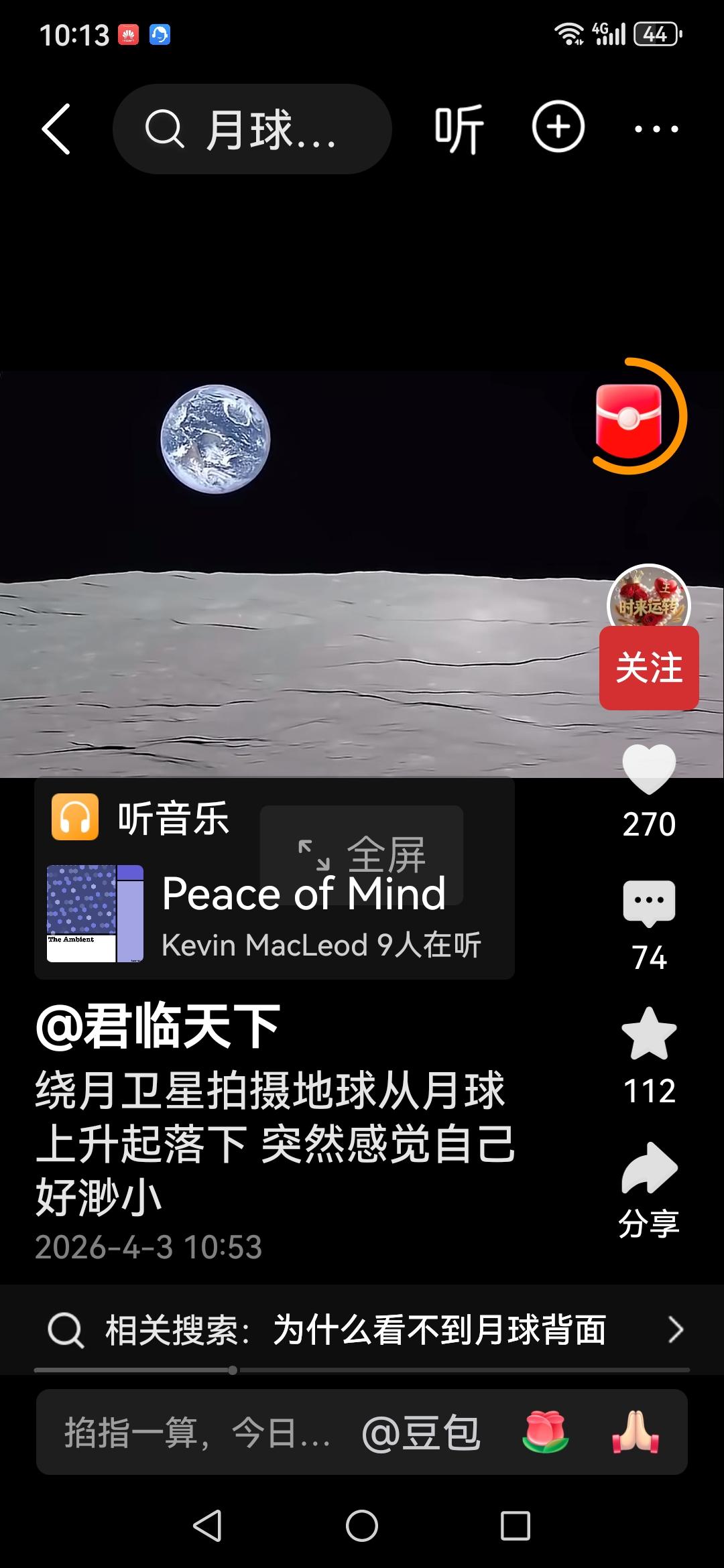This screenshot has width=724, height=1568.
Task: Open the search bar showing 月球
Action: (x=251, y=128)
